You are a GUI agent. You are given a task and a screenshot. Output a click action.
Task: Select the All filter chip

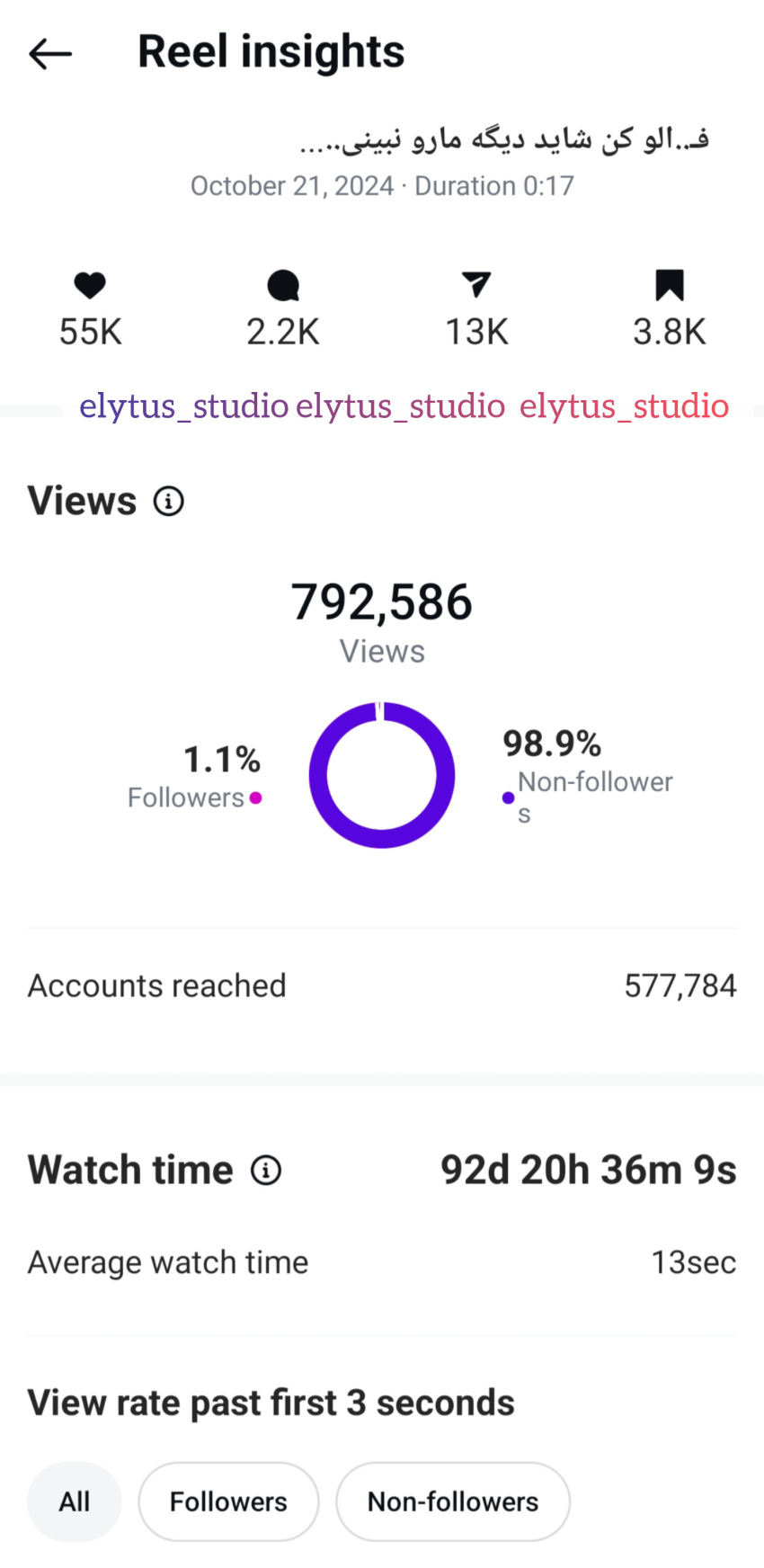(x=75, y=1501)
